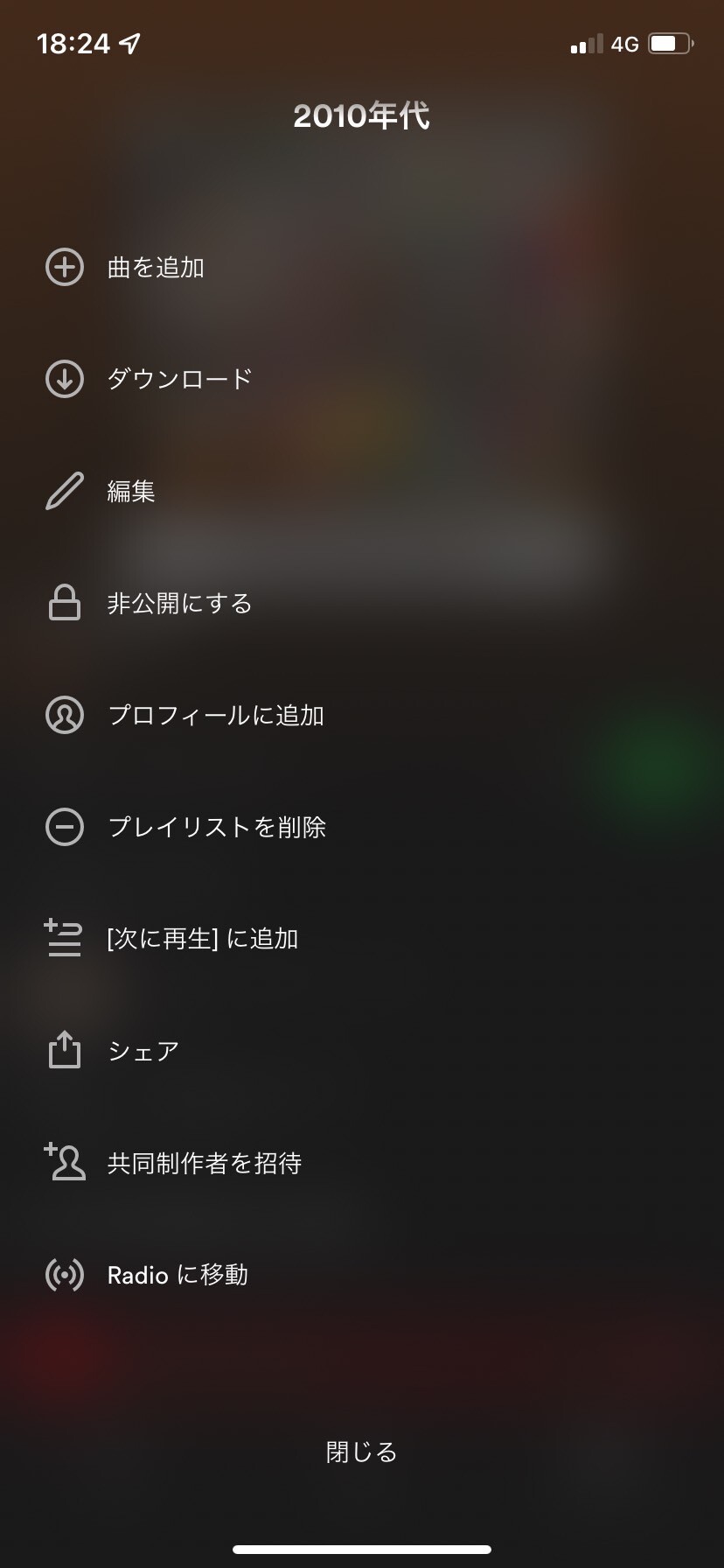Viewport: 724px width, 1568px height.
Task: Toggle 非公開にする to make playlist private
Action: [178, 602]
